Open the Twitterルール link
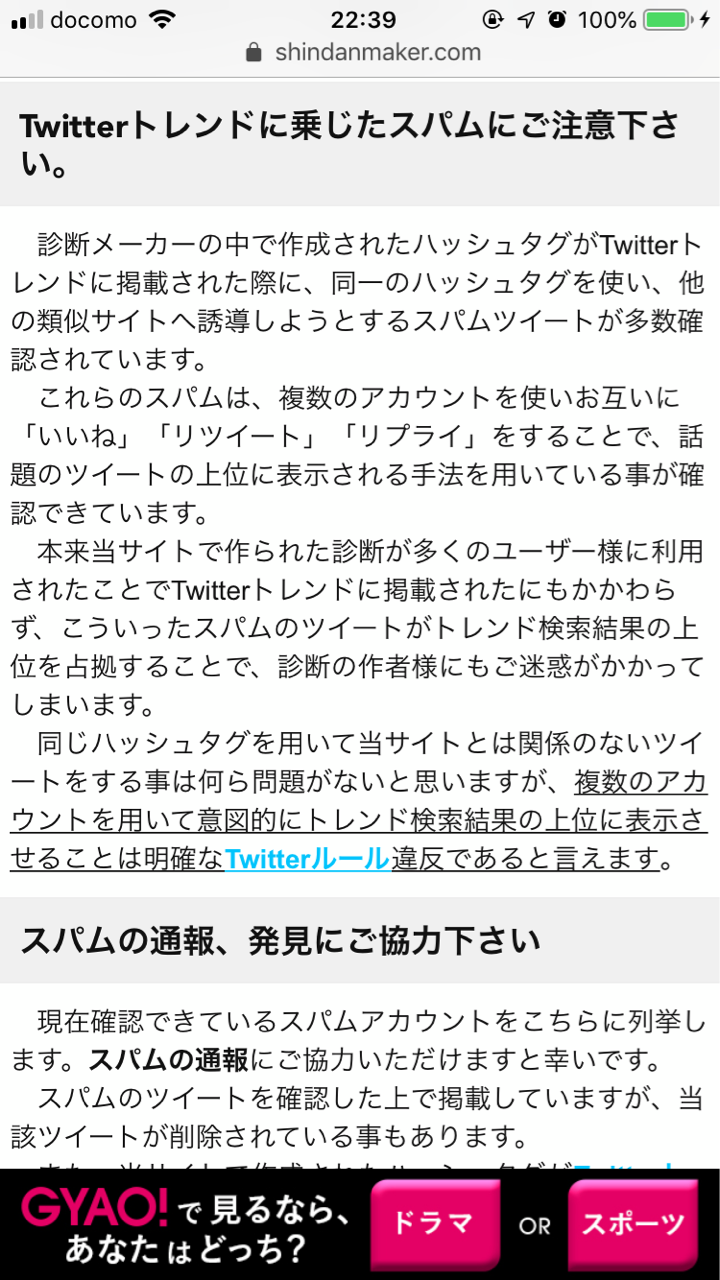This screenshot has width=720, height=1280. coord(307,859)
